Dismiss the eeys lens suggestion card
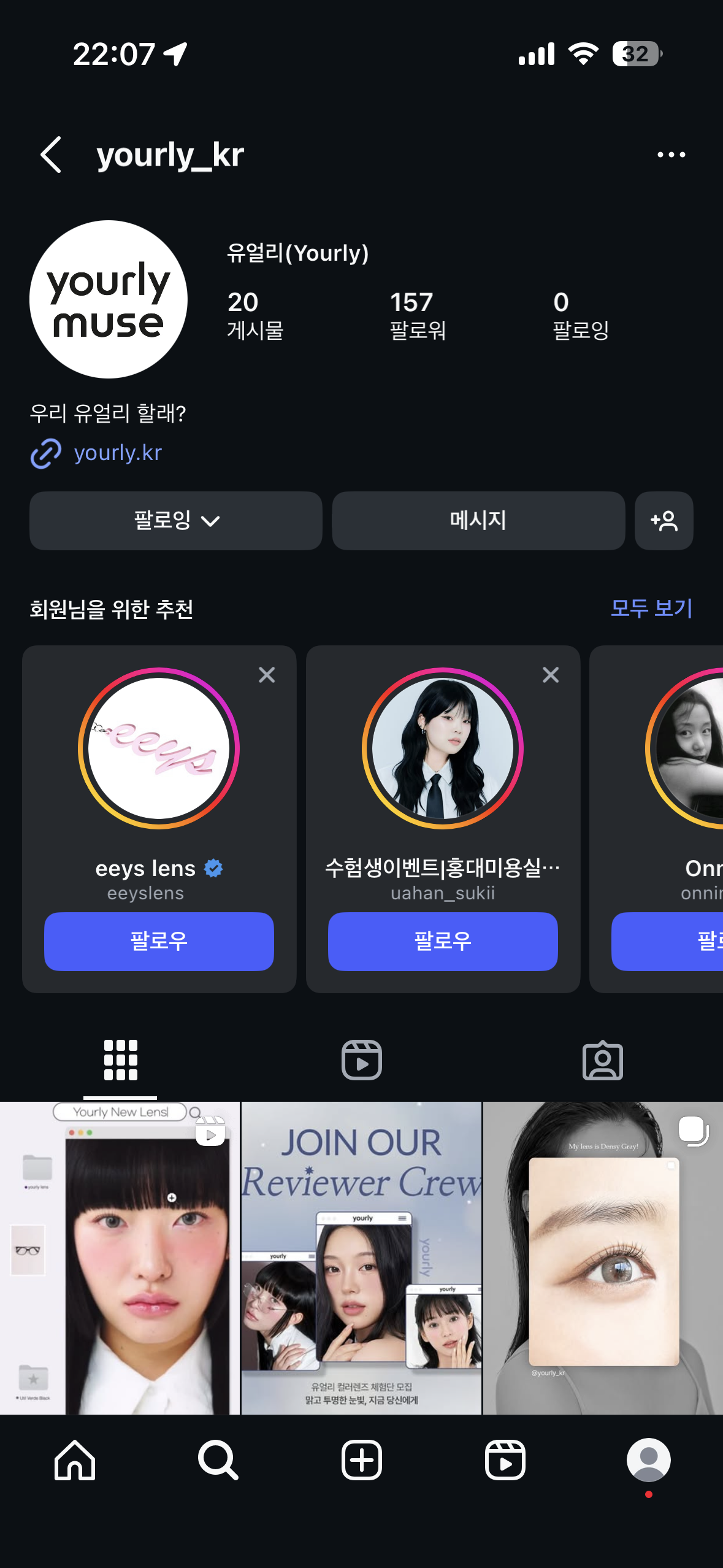723x1568 pixels. pyautogui.click(x=267, y=675)
